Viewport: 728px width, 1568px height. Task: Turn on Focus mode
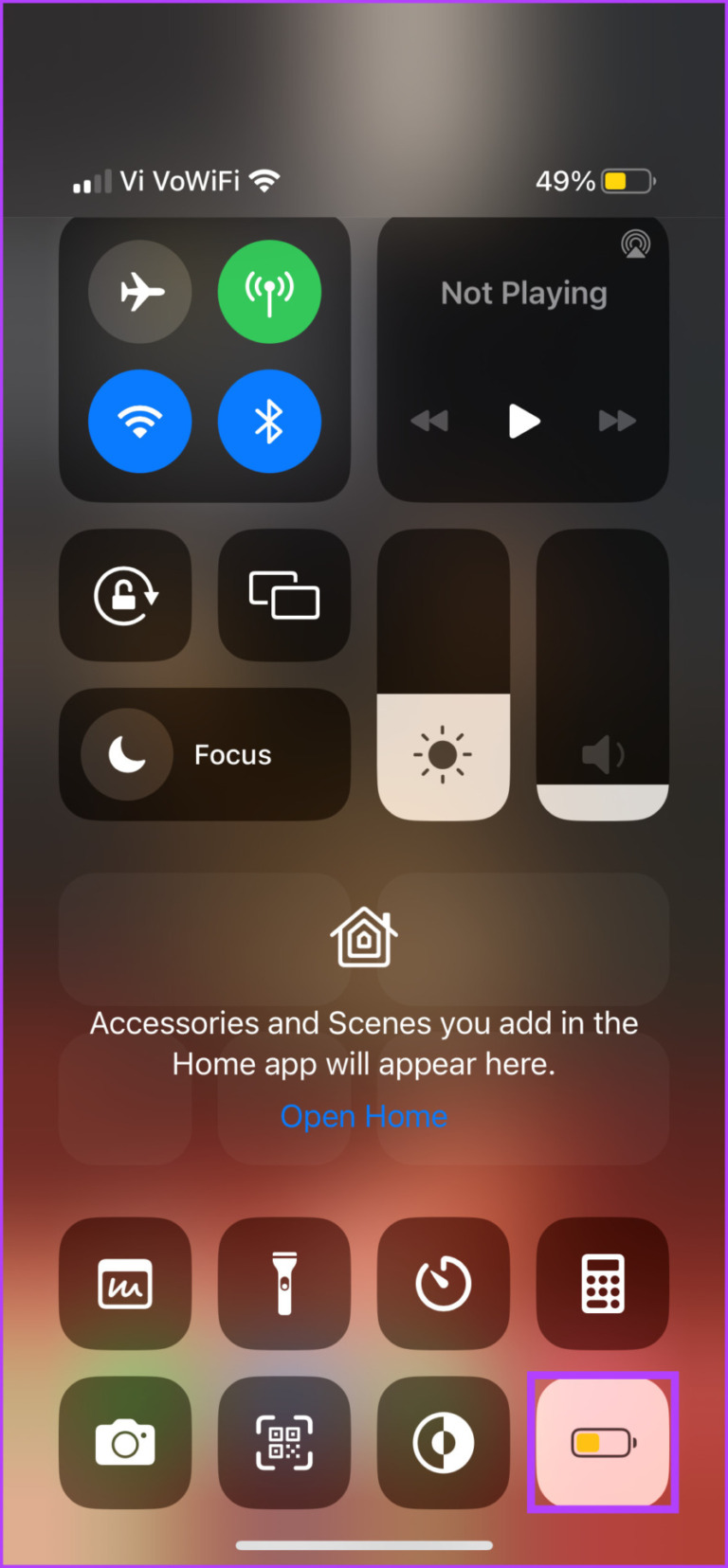pyautogui.click(x=205, y=754)
